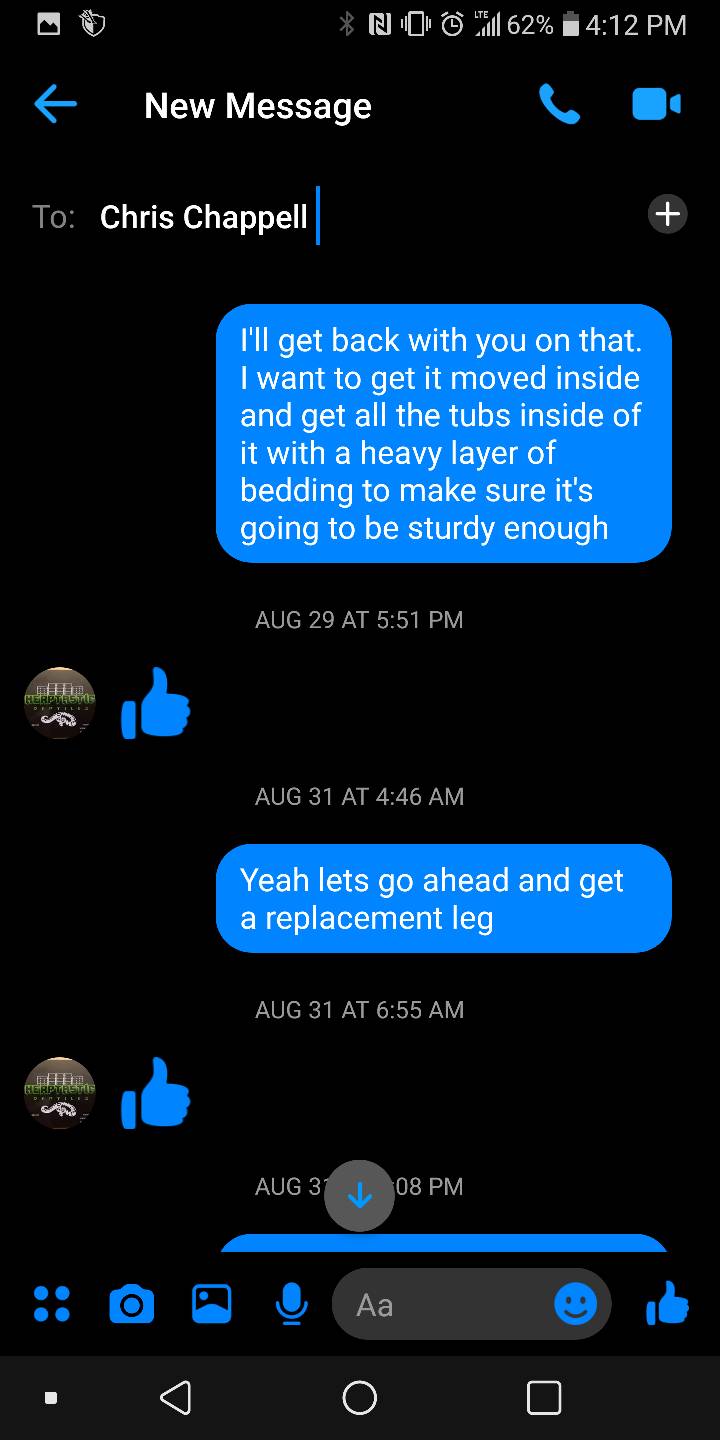720x1440 pixels.
Task: Start a voice call with Chris Chappell
Action: click(558, 104)
